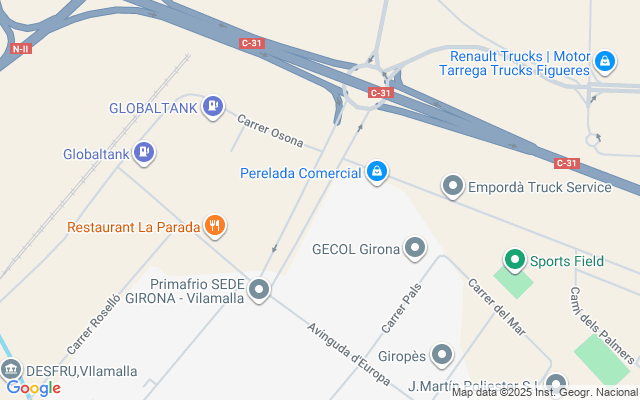Select the Giropès place marker
The width and height of the screenshot is (640, 400).
tap(441, 355)
